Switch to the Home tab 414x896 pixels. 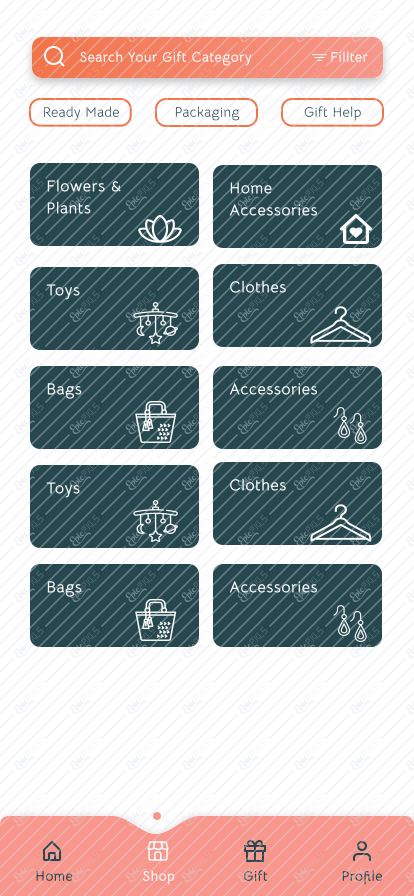53,862
